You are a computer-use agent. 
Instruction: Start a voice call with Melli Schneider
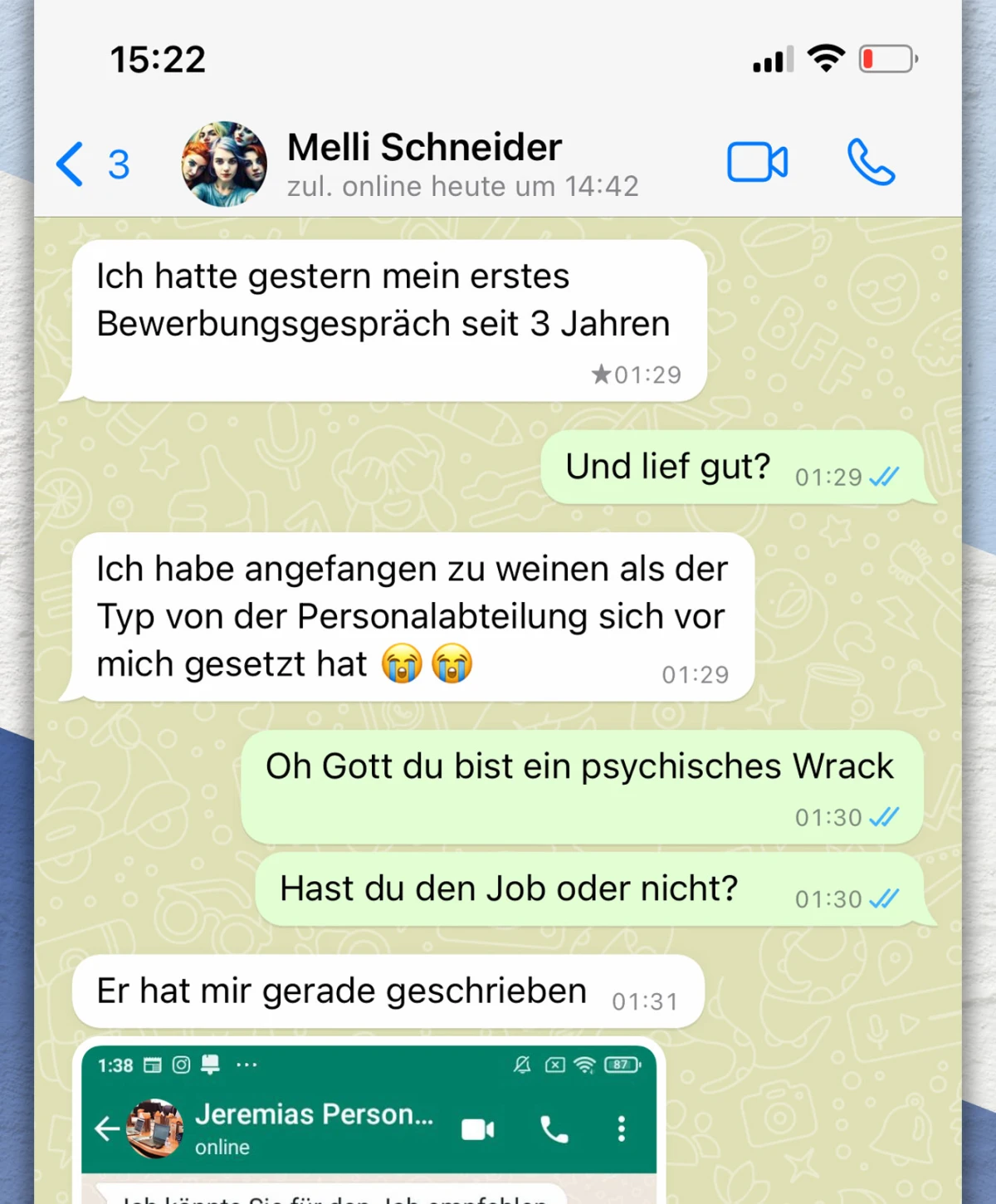click(871, 162)
